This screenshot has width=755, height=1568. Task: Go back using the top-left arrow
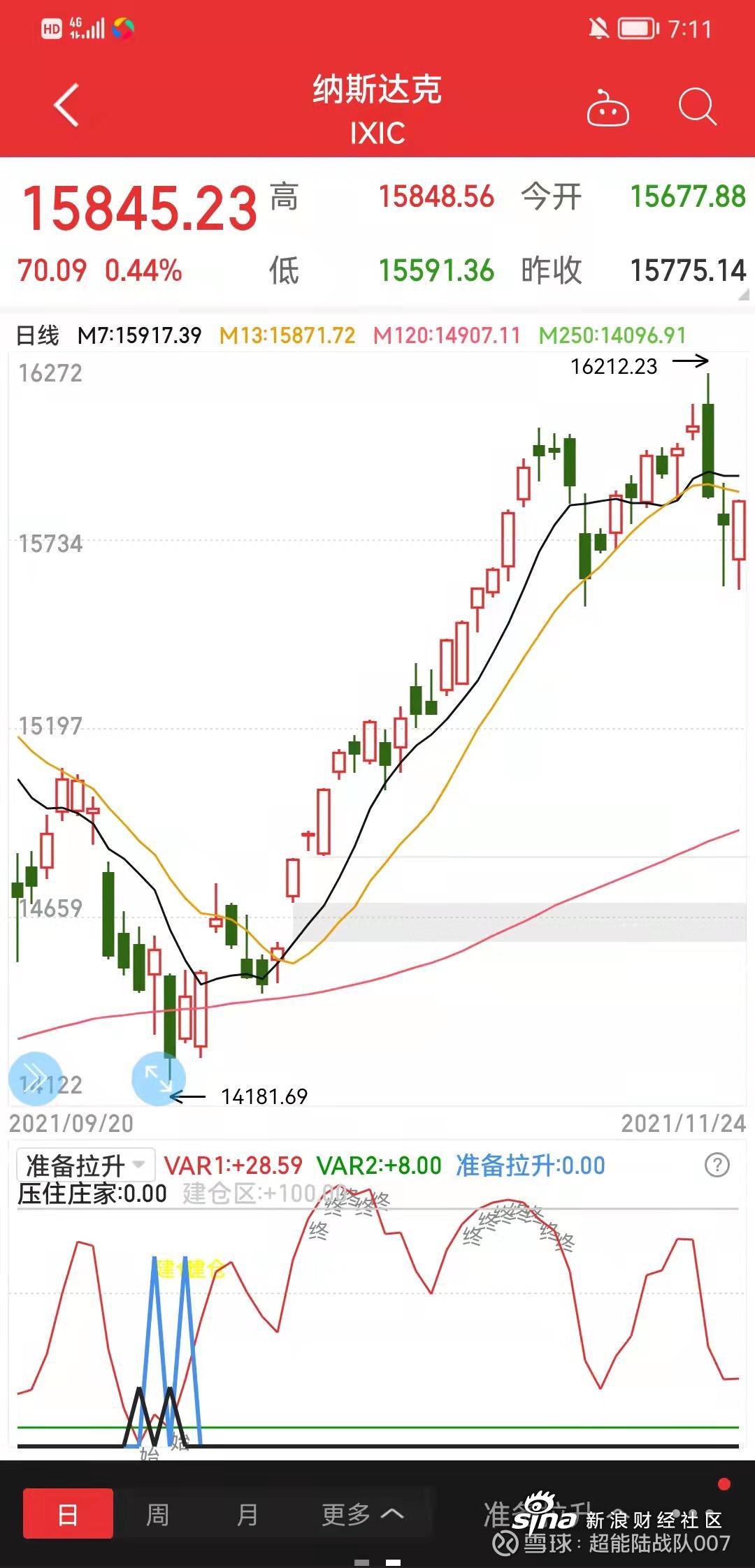(66, 106)
